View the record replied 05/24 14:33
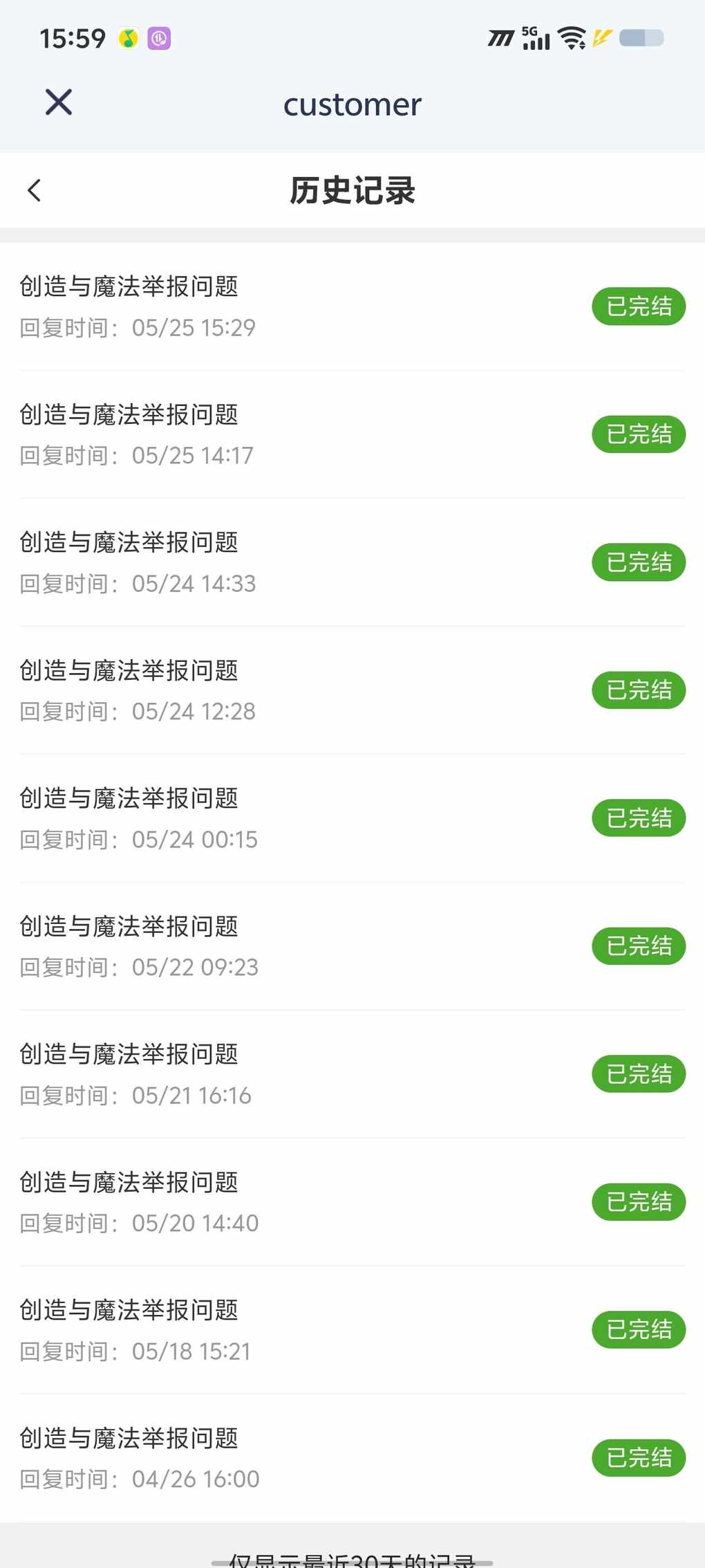Image resolution: width=705 pixels, height=1568 pixels. tap(352, 562)
